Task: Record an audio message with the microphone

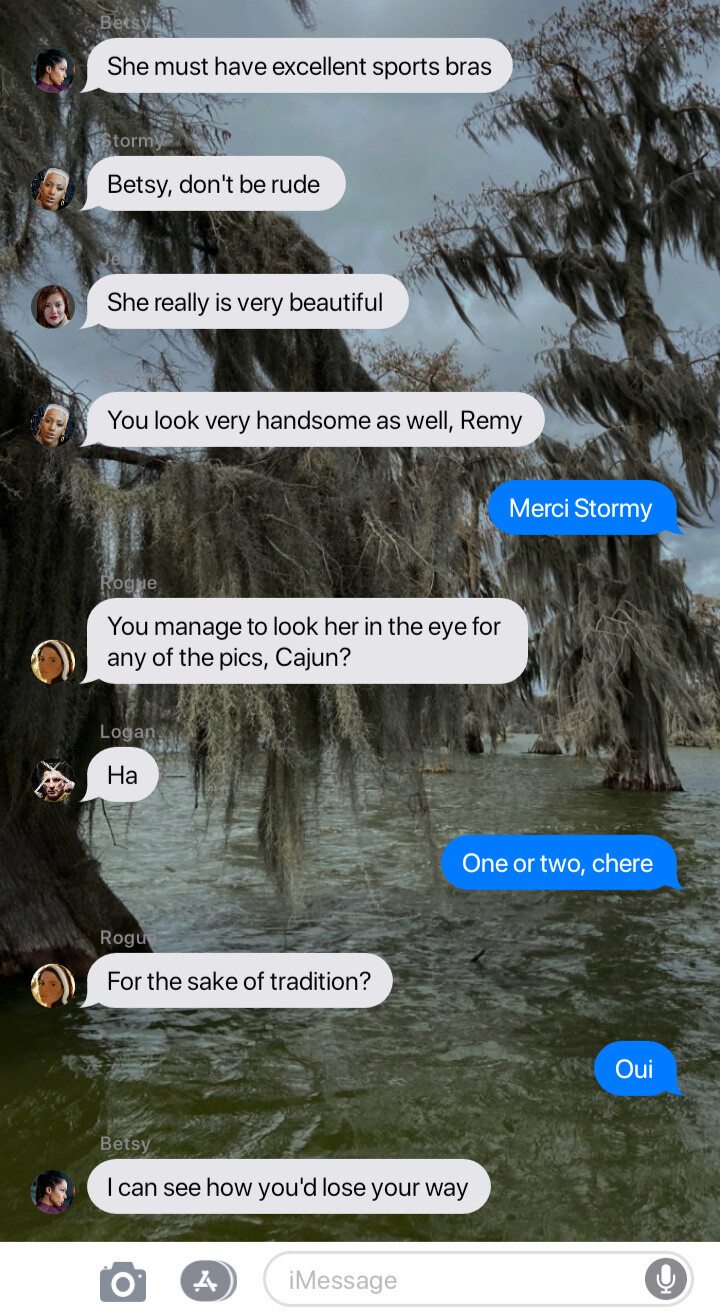Action: click(665, 1279)
